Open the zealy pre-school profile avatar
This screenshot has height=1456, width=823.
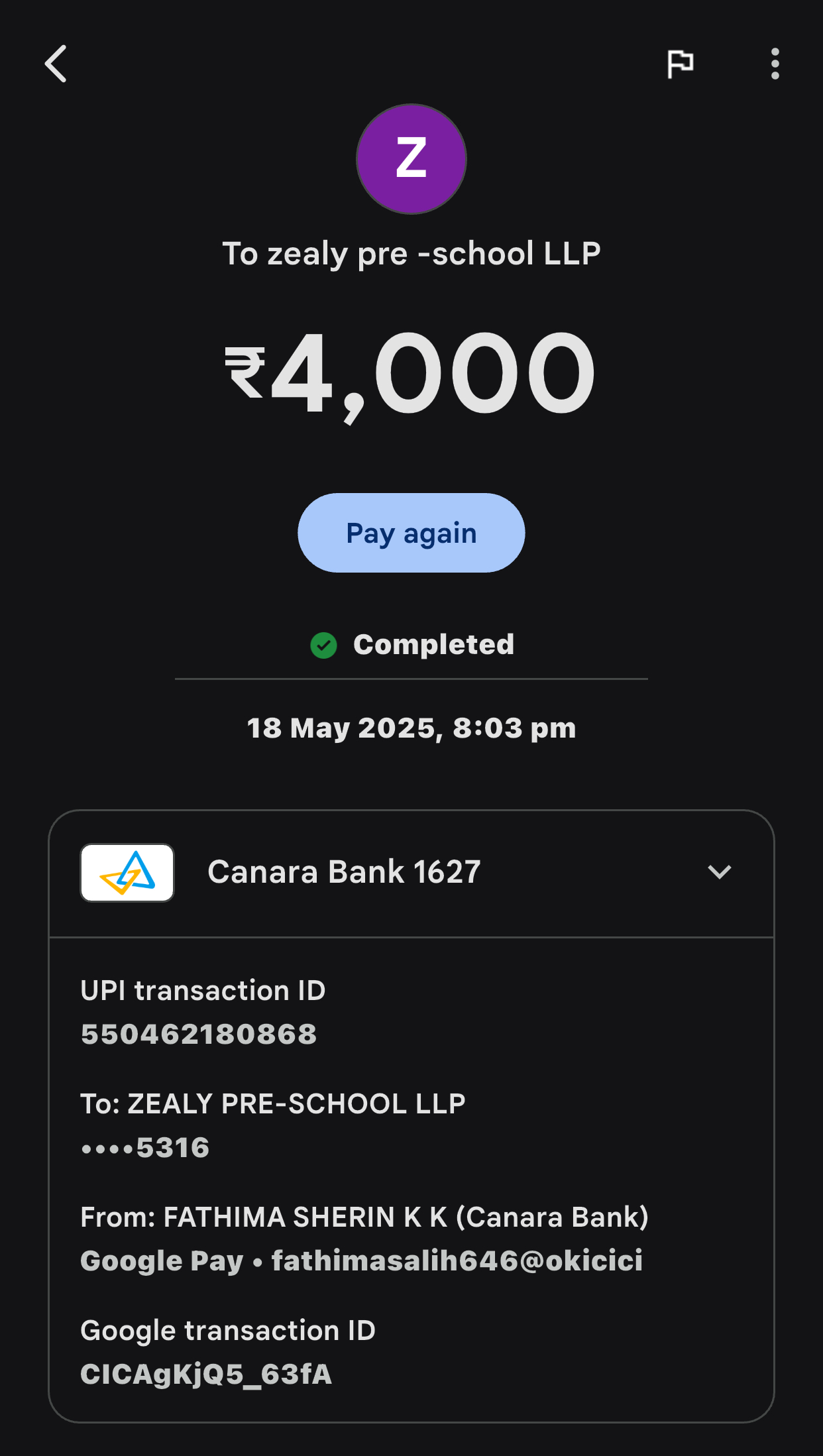click(x=411, y=159)
